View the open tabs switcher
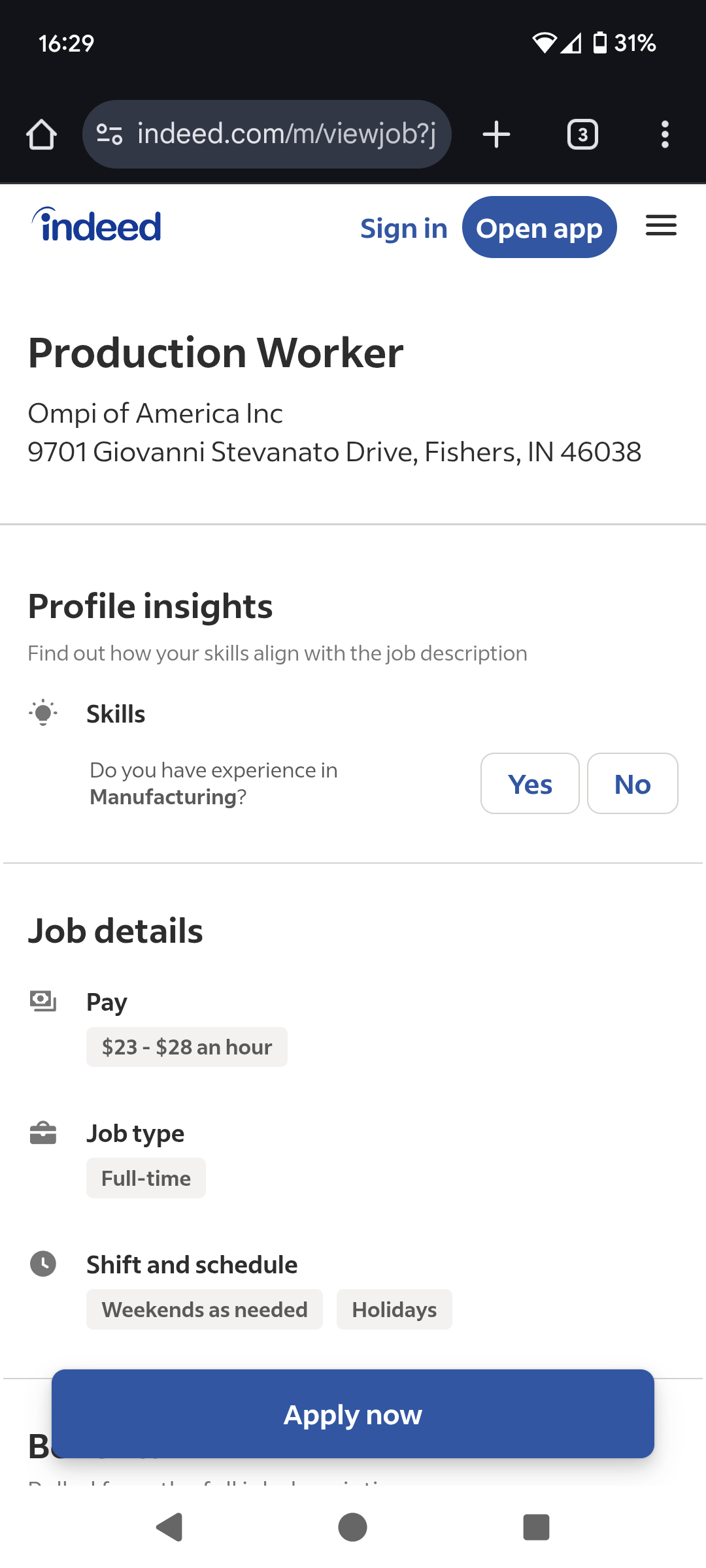The image size is (706, 1568). (x=582, y=135)
